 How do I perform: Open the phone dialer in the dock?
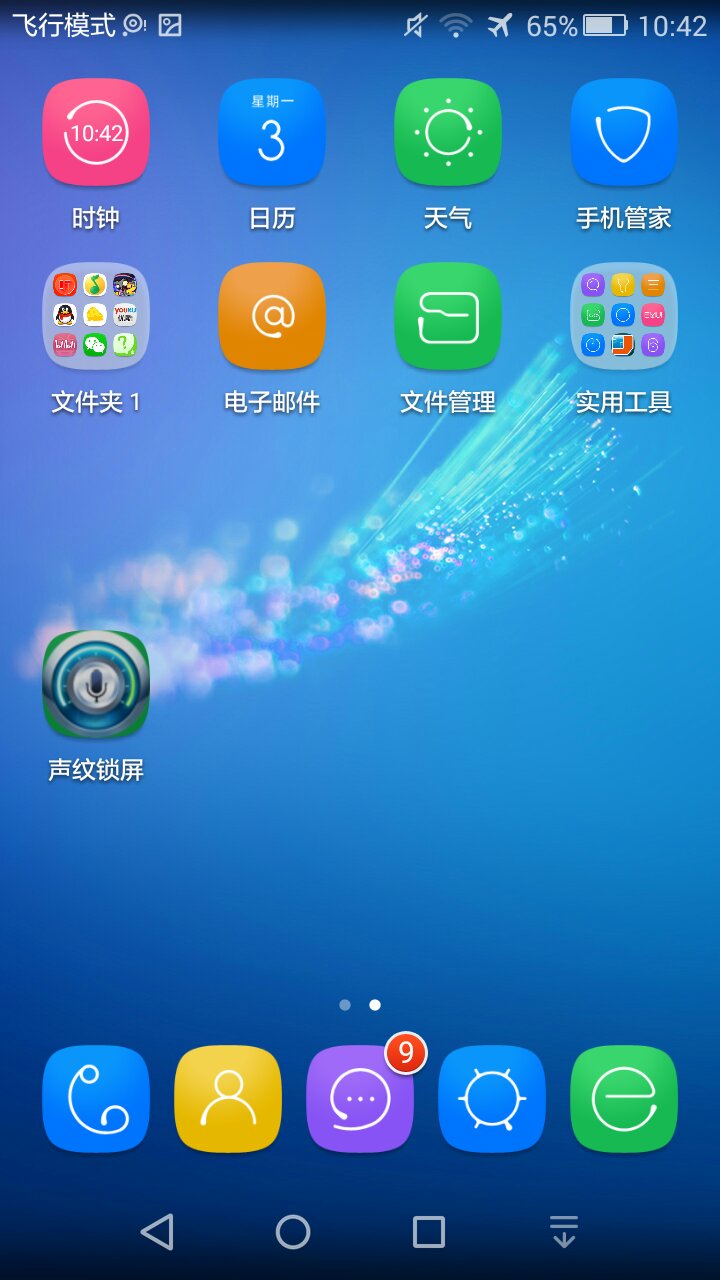[x=96, y=1098]
